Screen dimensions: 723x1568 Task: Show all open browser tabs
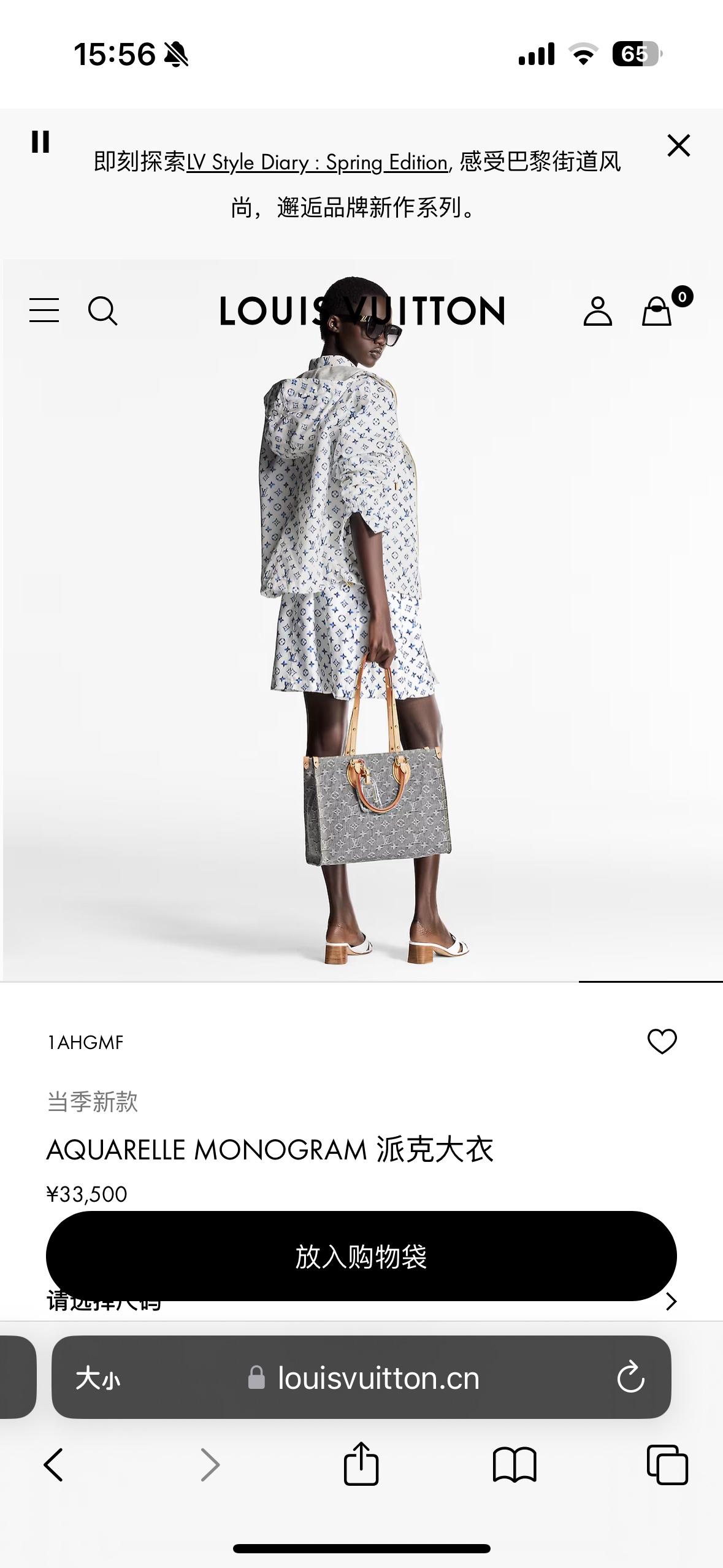[x=667, y=1465]
